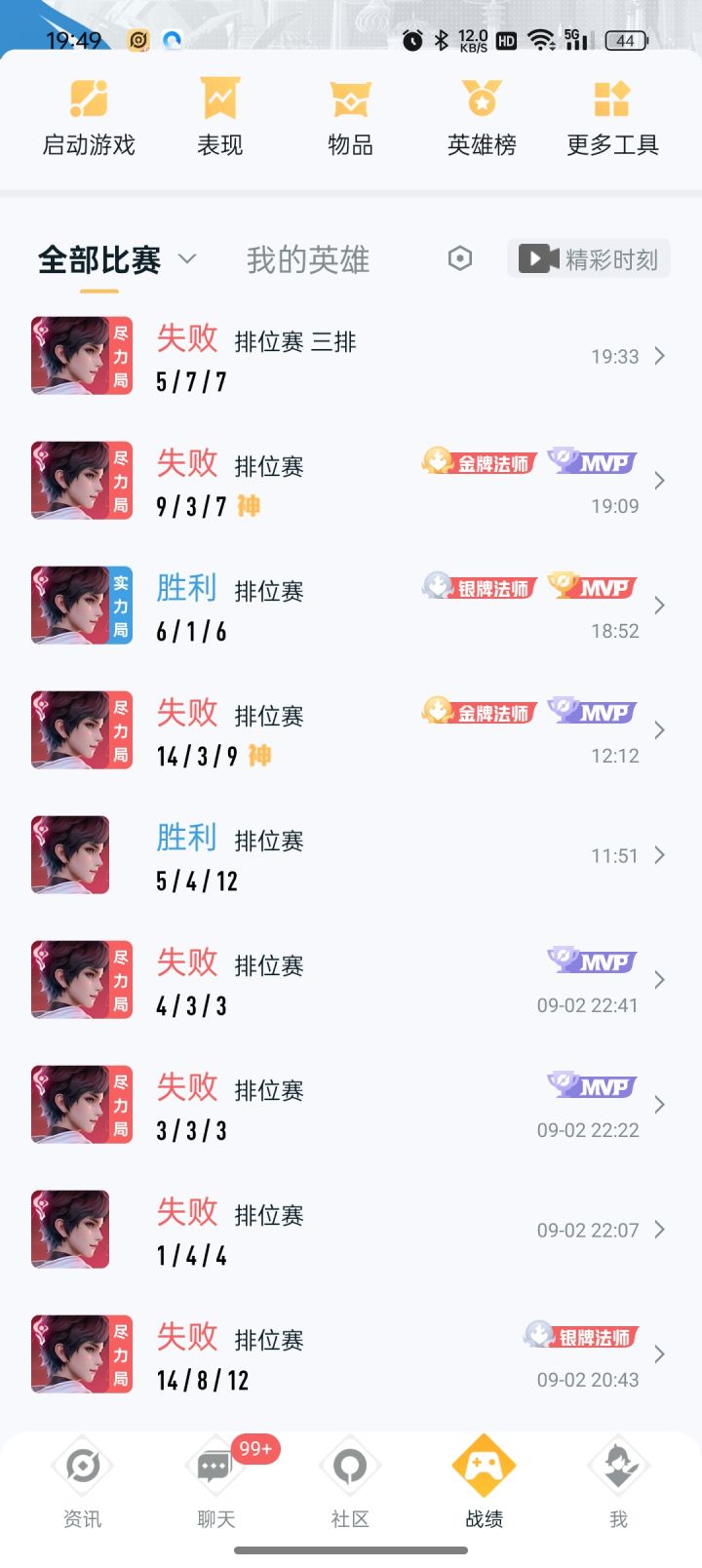This screenshot has width=702, height=1568.
Task: Open details of the 6/1/6 victory match
Action: 659,605
